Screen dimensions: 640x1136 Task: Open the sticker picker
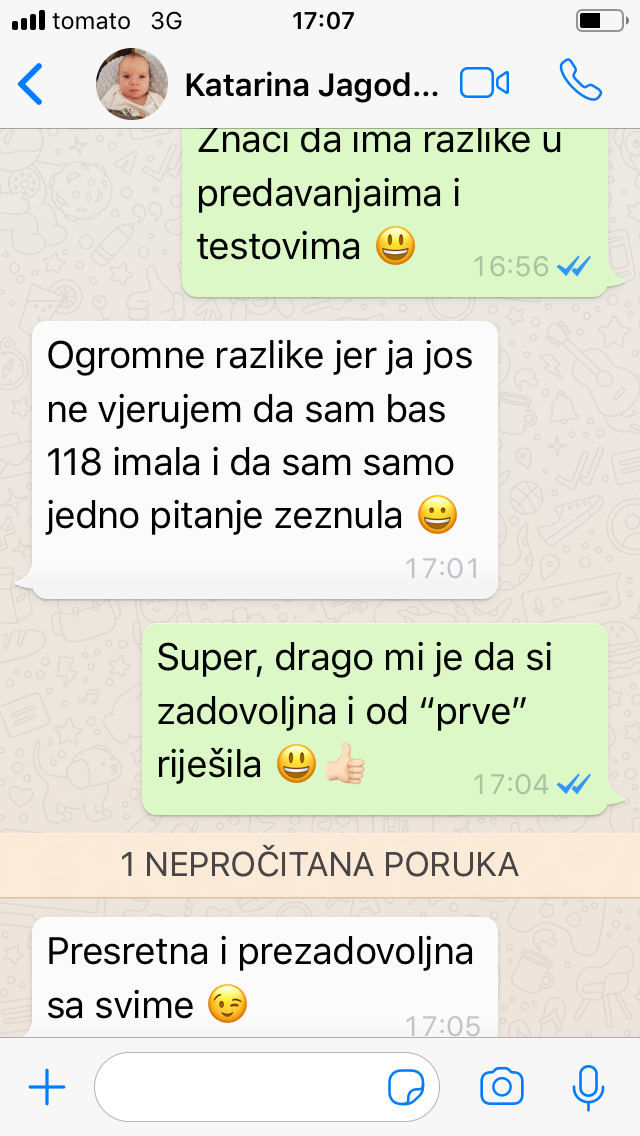click(x=406, y=1087)
